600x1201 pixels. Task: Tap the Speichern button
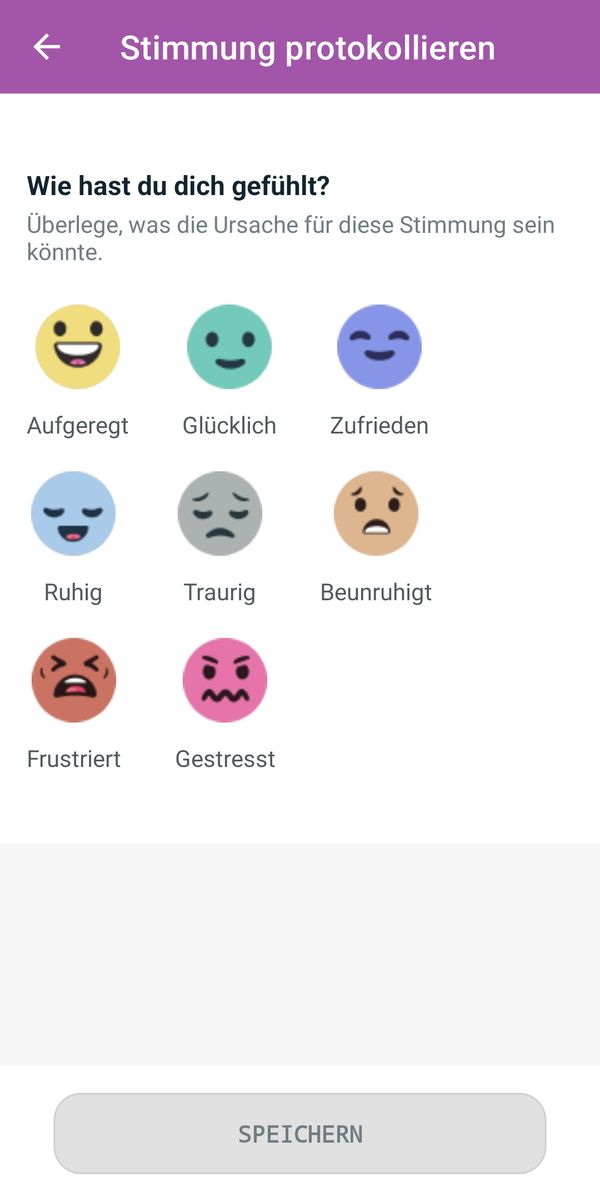coord(300,1134)
